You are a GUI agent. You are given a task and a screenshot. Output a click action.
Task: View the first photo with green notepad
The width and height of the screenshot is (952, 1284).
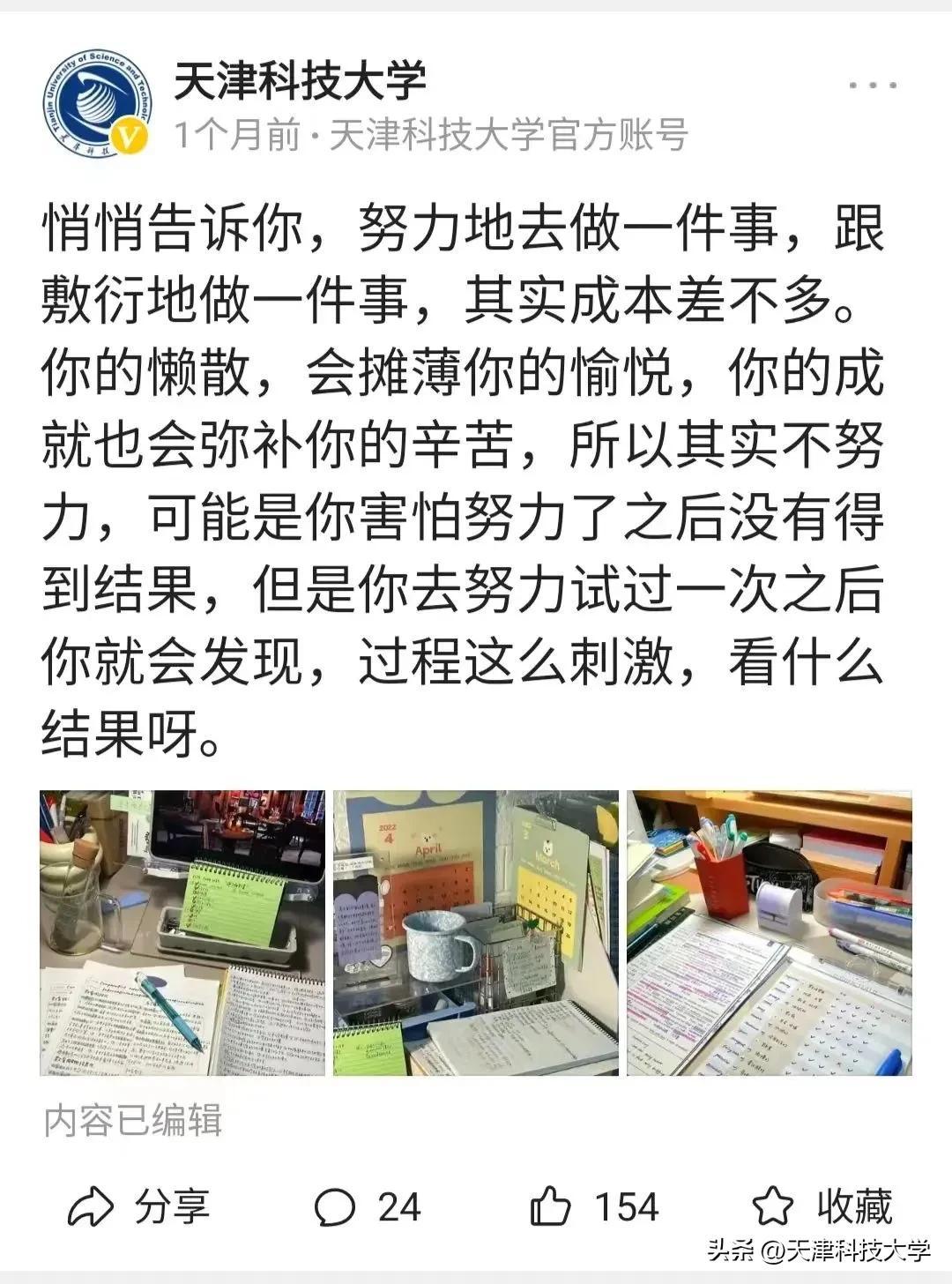tap(182, 933)
